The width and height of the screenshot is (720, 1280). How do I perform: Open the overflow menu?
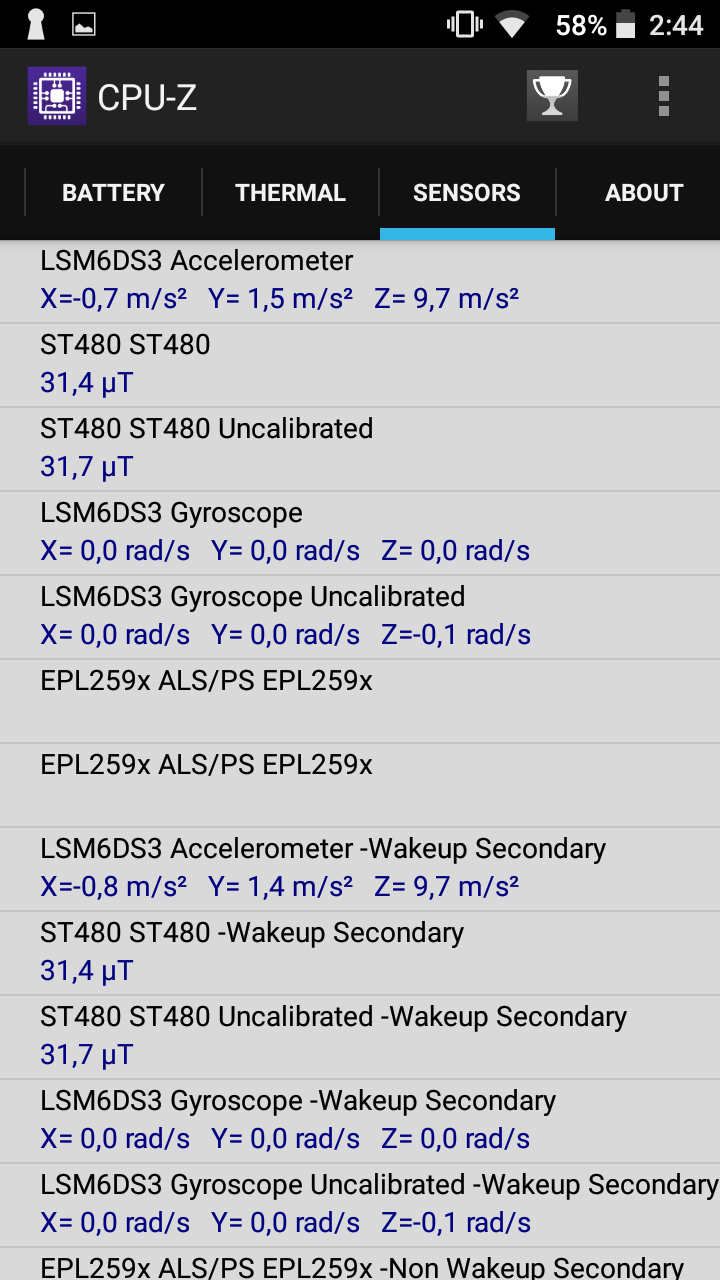point(664,96)
